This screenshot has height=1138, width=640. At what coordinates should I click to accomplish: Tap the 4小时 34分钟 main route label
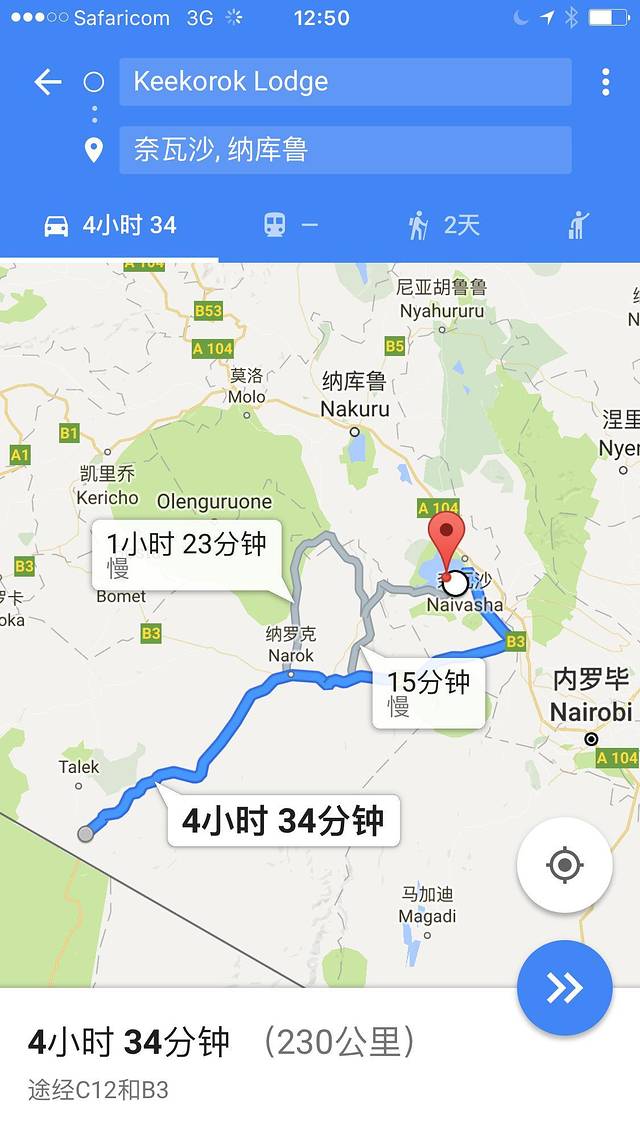coord(283,821)
